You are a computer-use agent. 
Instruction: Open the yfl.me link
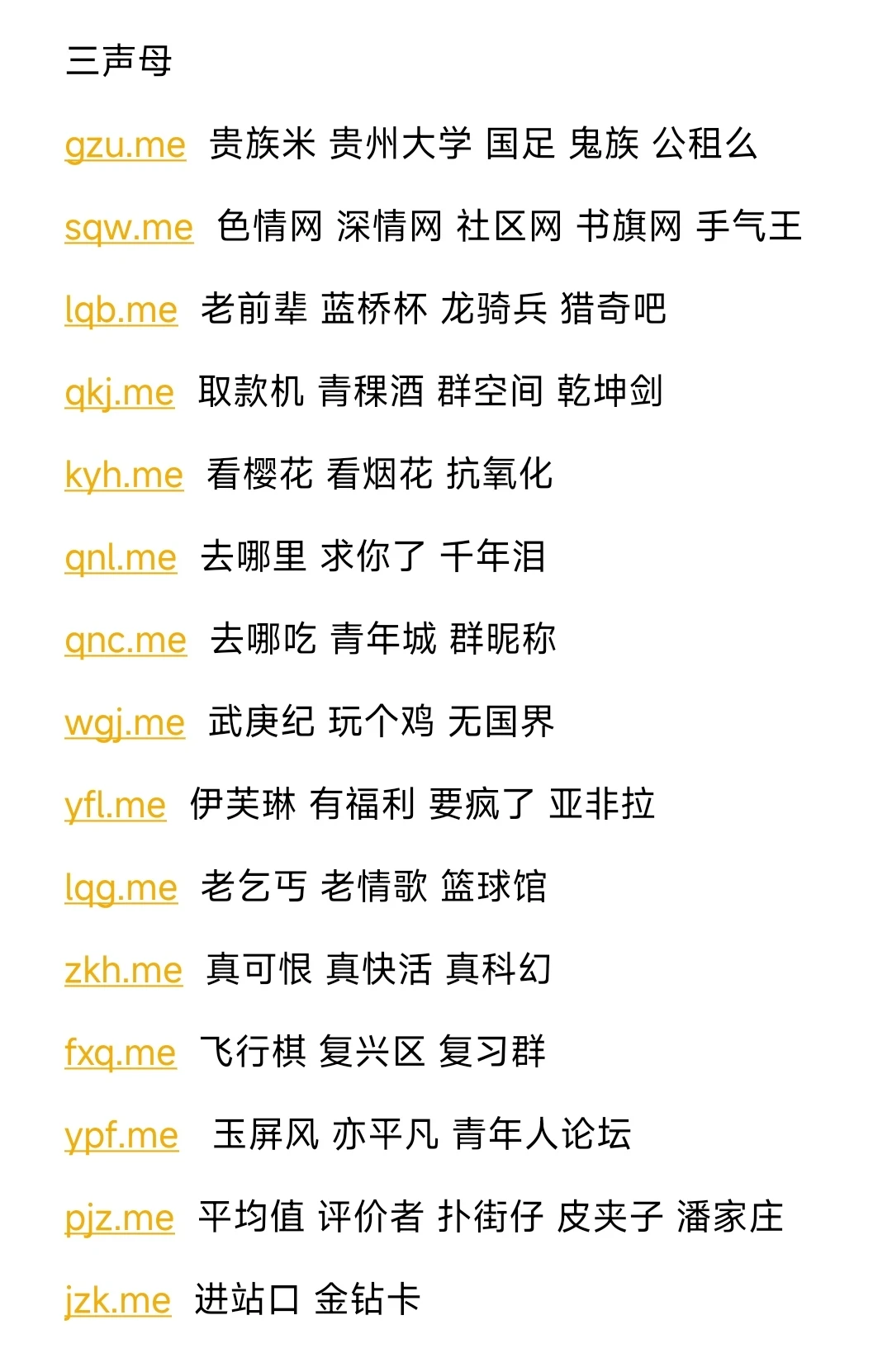coord(115,806)
